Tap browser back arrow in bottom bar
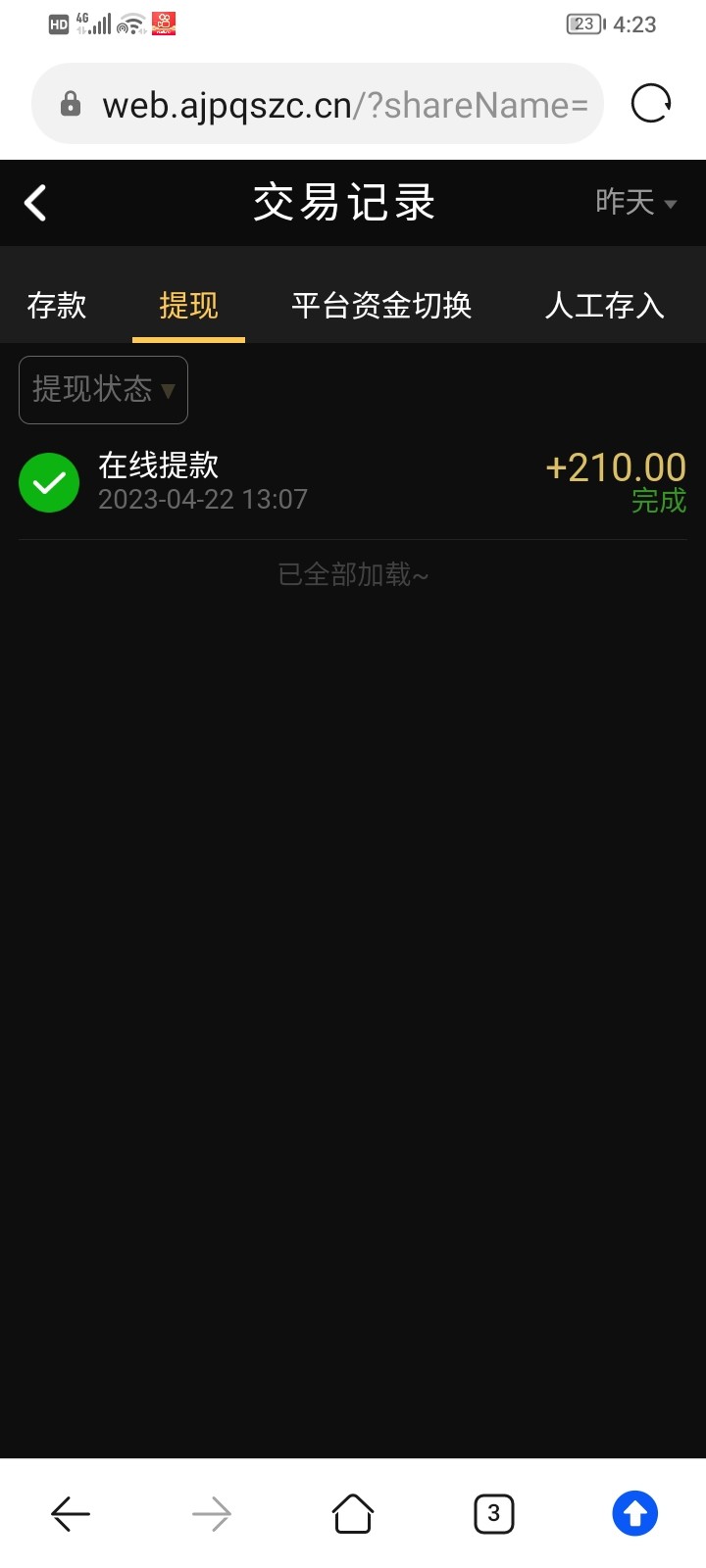The height and width of the screenshot is (1568, 706). click(71, 1514)
